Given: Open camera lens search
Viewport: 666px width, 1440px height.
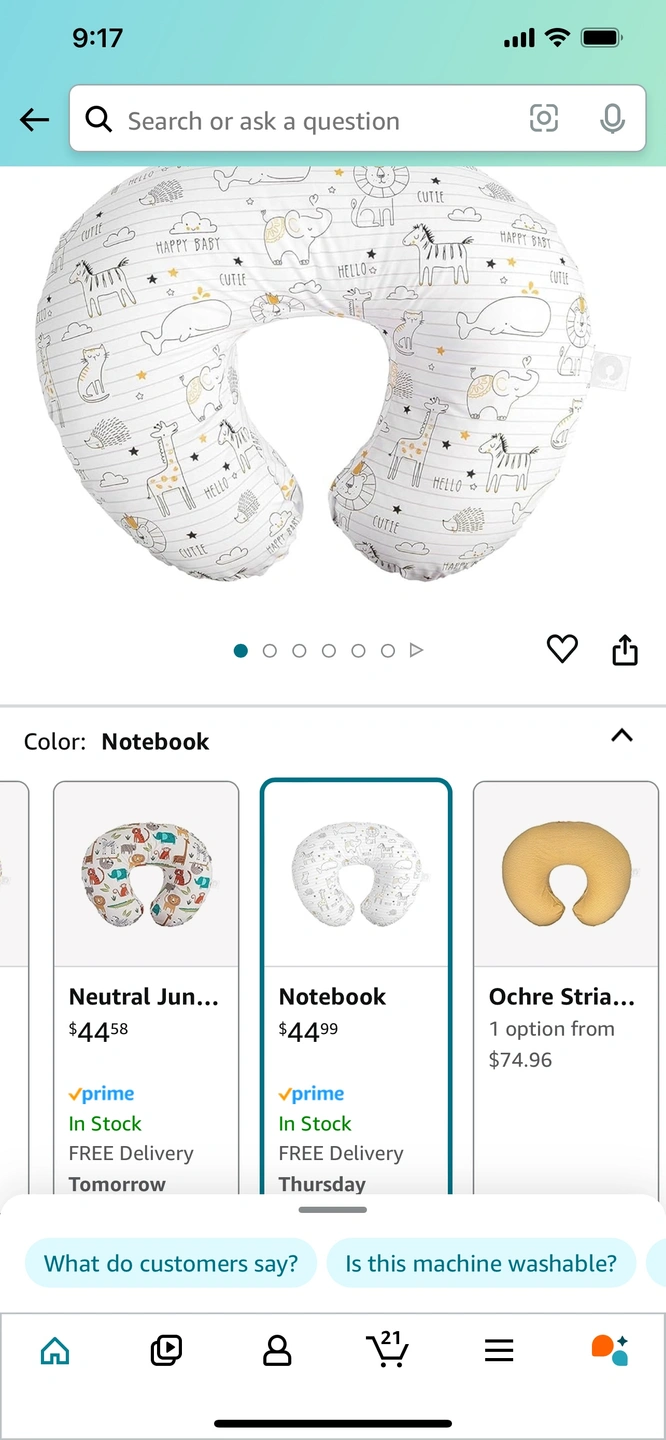Looking at the screenshot, I should tap(543, 120).
